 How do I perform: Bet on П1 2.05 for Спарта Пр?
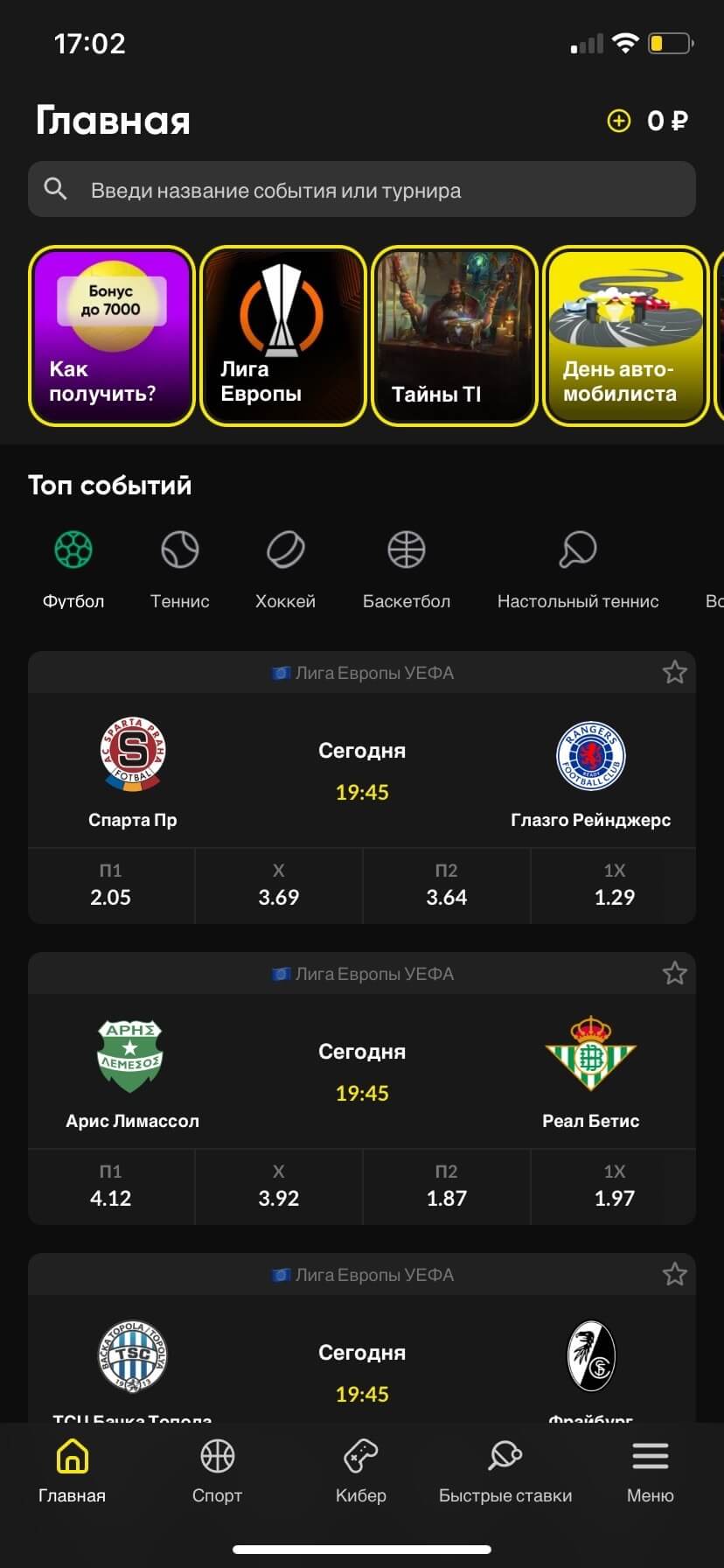[111, 885]
